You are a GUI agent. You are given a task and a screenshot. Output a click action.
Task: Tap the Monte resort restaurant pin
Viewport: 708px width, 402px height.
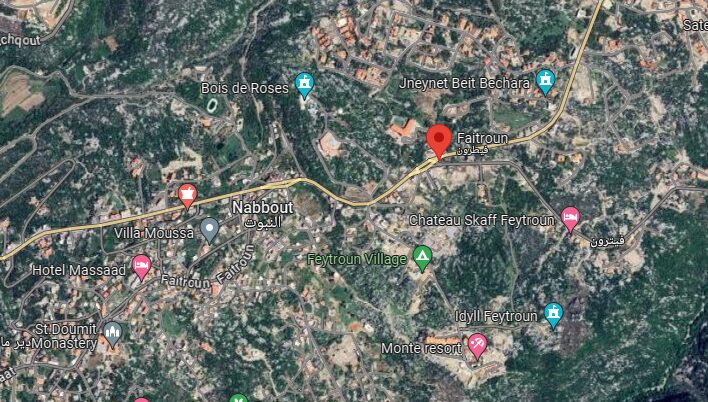[477, 346]
